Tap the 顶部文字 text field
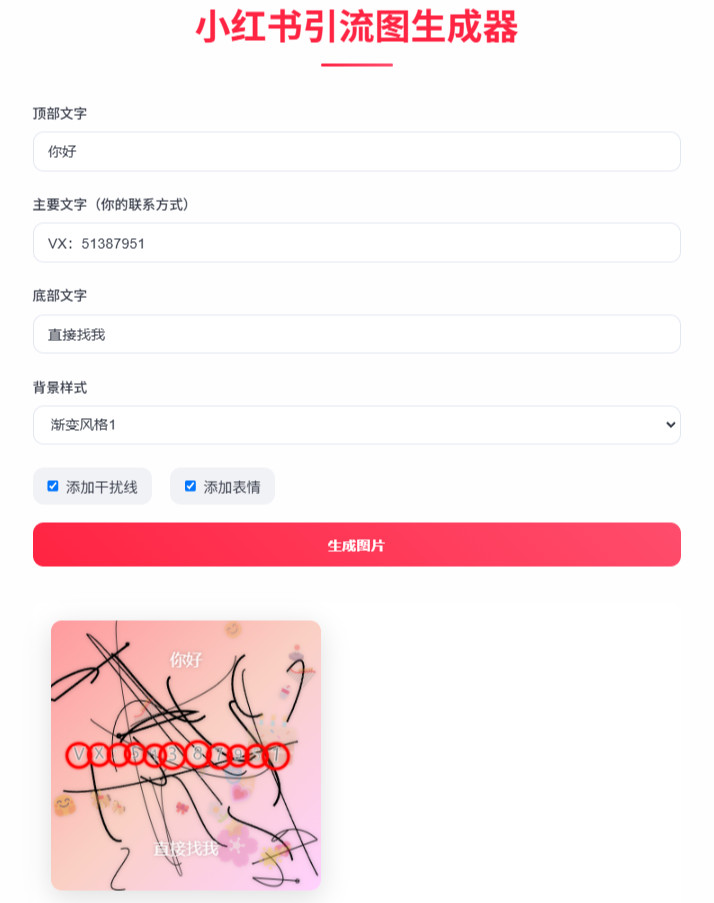Image resolution: width=714 pixels, height=903 pixels. coord(356,152)
